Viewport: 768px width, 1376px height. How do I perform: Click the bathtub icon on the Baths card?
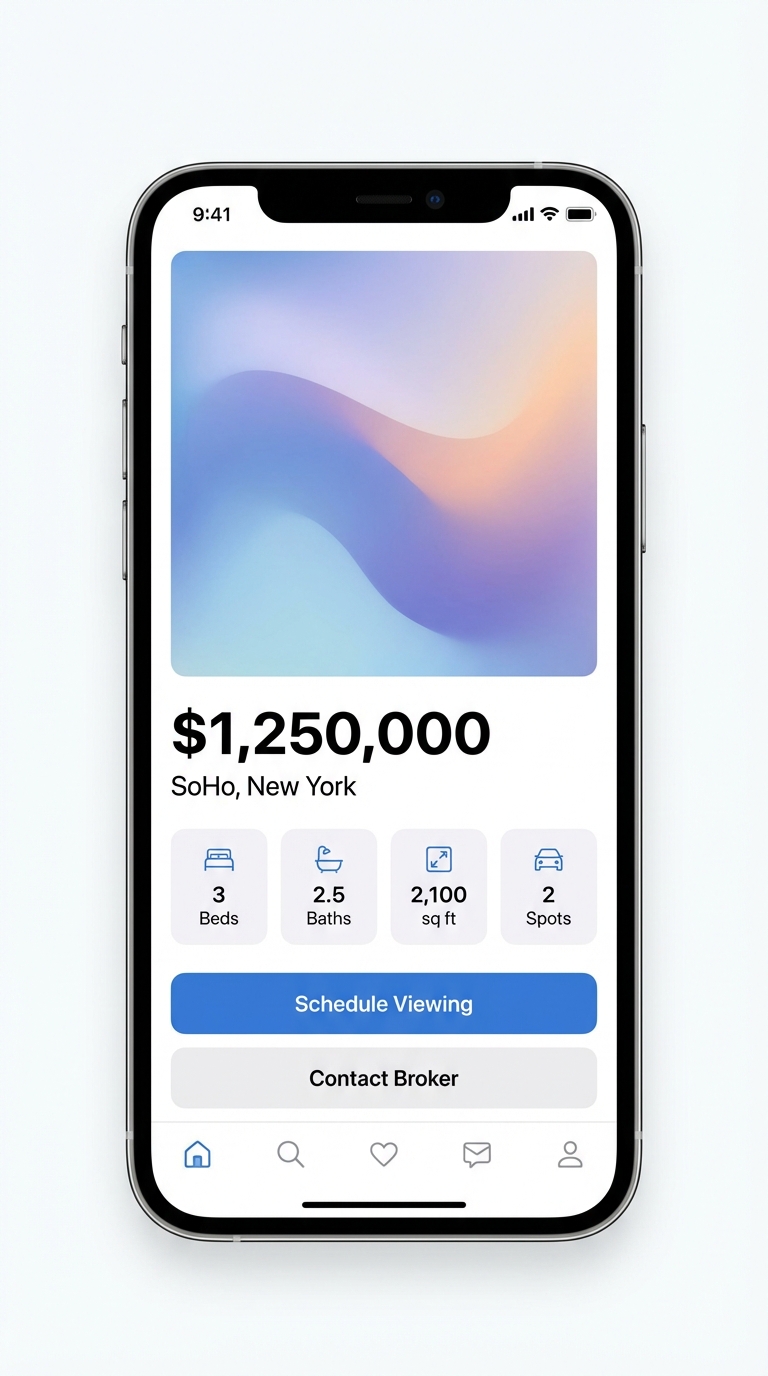coord(329,859)
